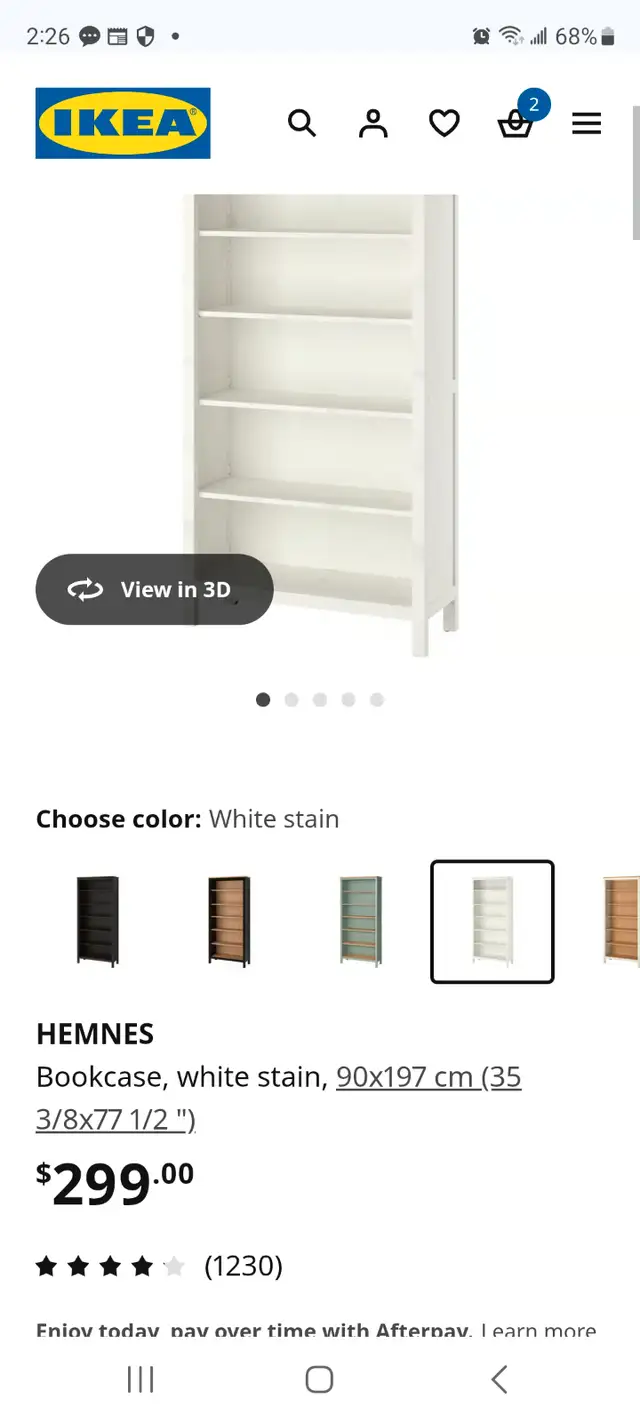Image resolution: width=640 pixels, height=1422 pixels.
Task: Open the search icon
Action: coord(301,123)
